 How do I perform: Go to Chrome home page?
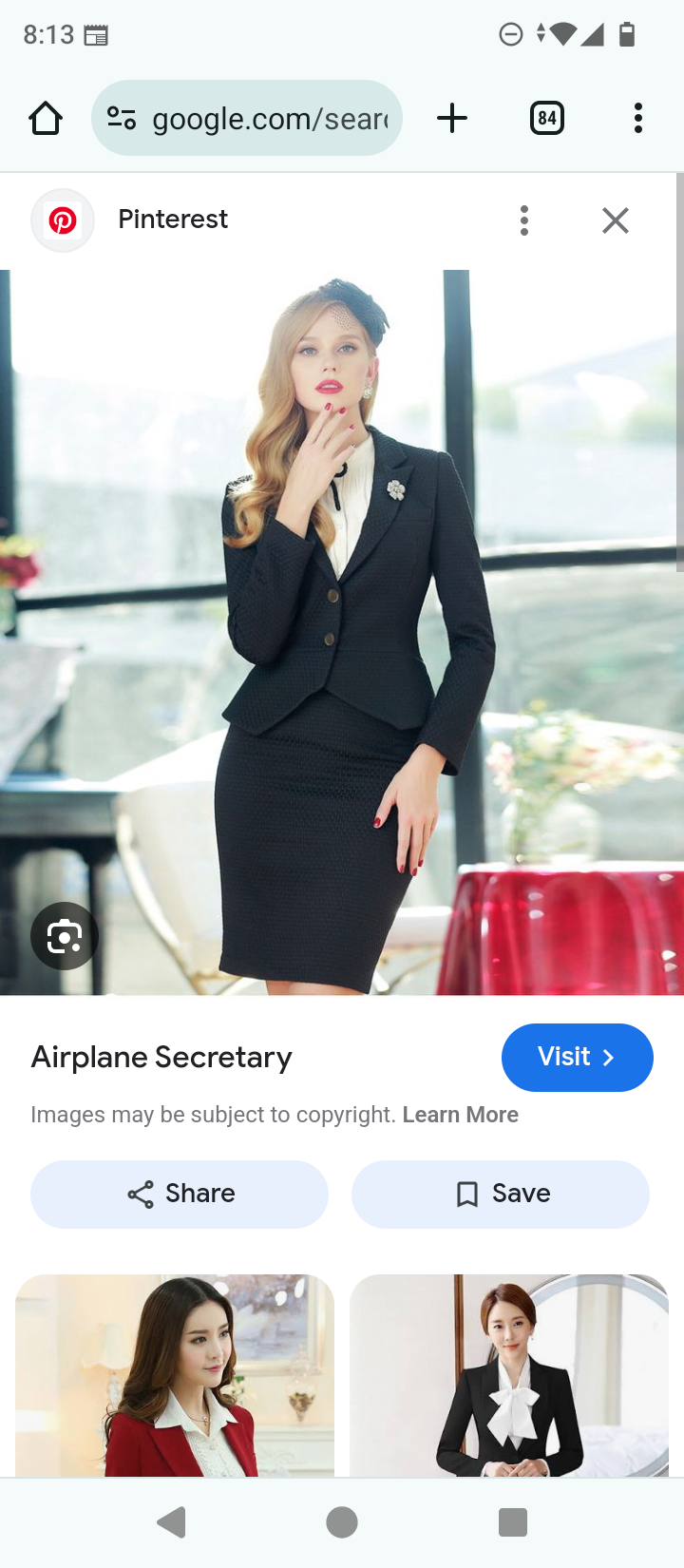pos(46,119)
